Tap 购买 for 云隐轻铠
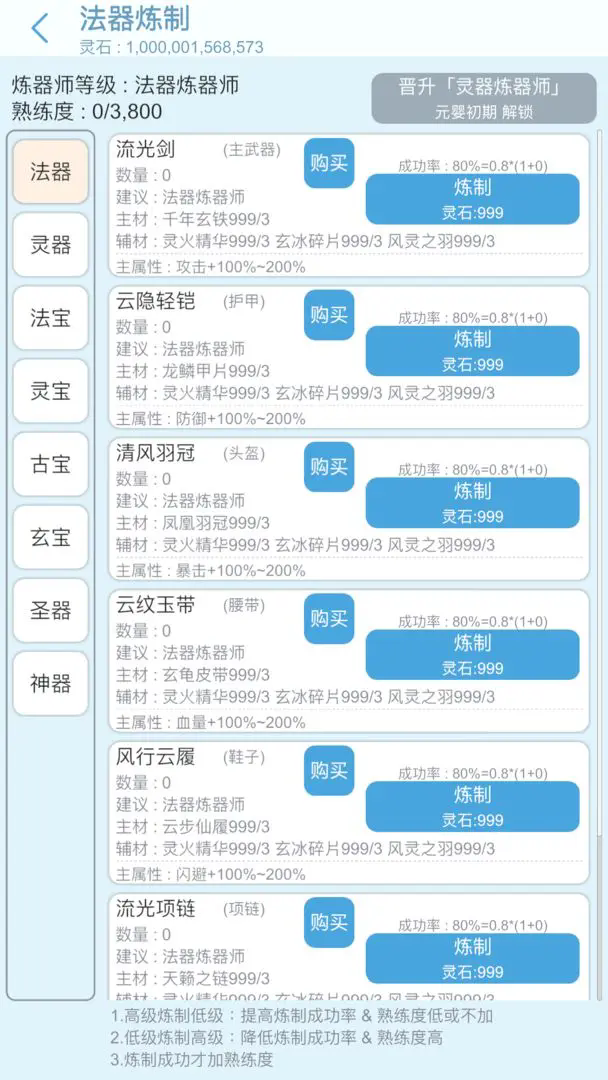Viewport: 608px width, 1080px height. tap(329, 315)
